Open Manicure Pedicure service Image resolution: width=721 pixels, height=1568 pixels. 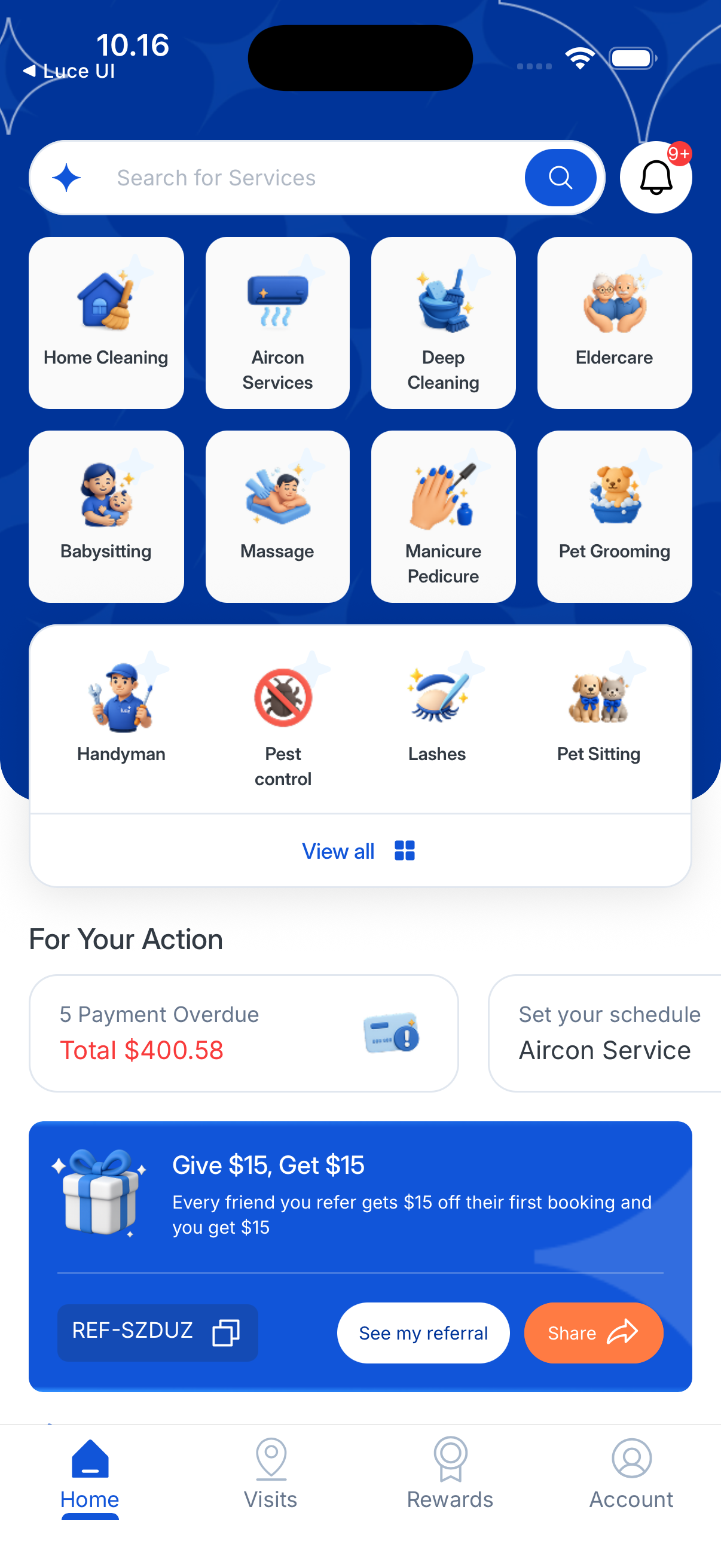coord(443,516)
